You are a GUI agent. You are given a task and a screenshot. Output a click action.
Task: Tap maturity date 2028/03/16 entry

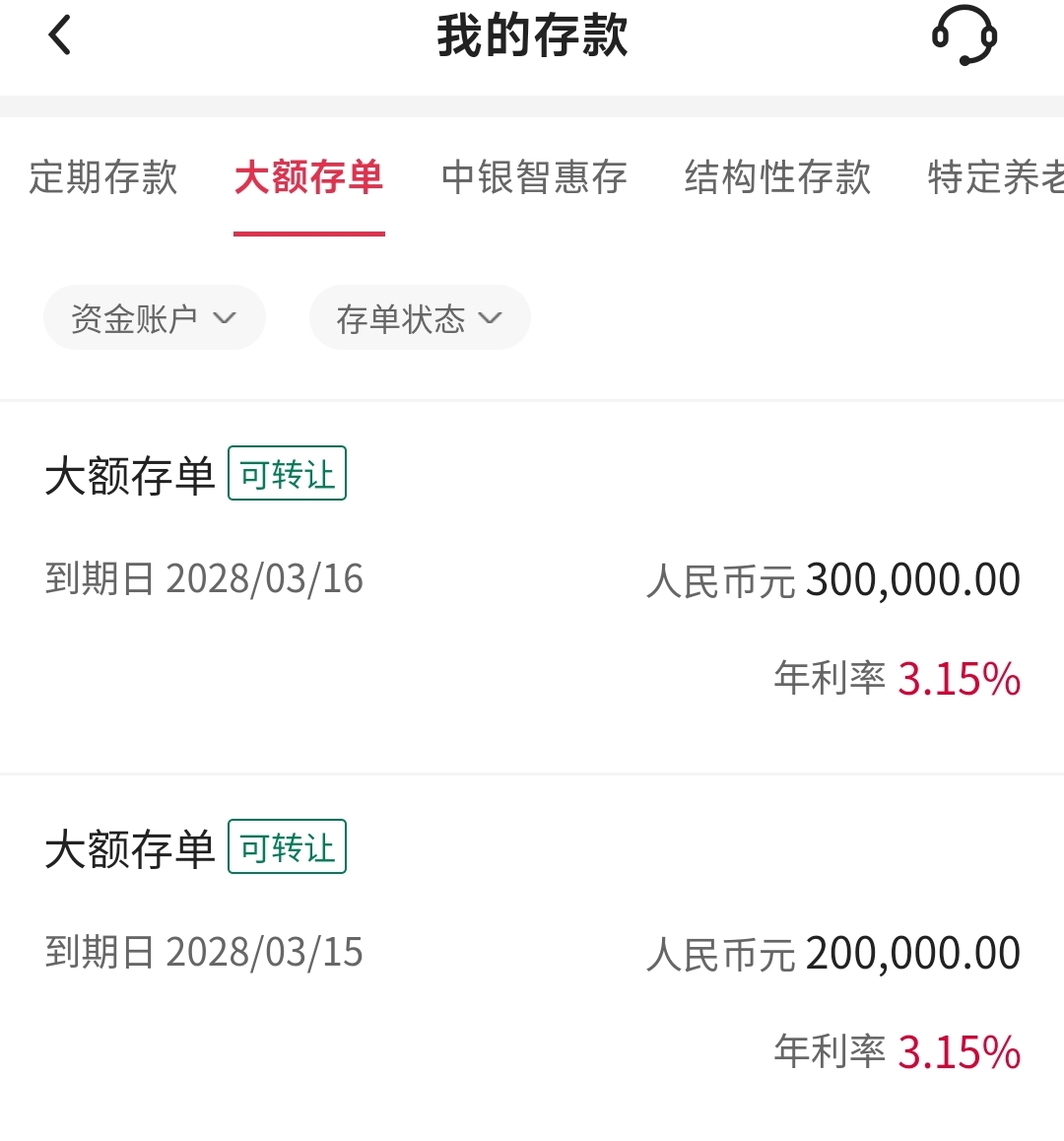point(205,579)
